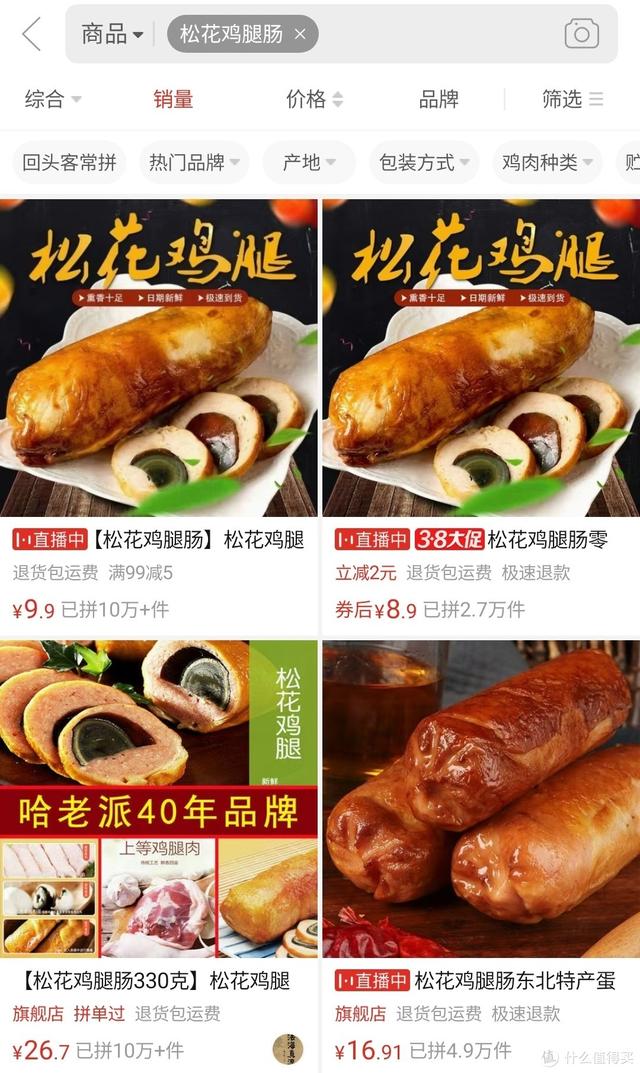The width and height of the screenshot is (640, 1073).
Task: Open the ¥26.7 哈老派 330克 product
Action: pos(158,800)
